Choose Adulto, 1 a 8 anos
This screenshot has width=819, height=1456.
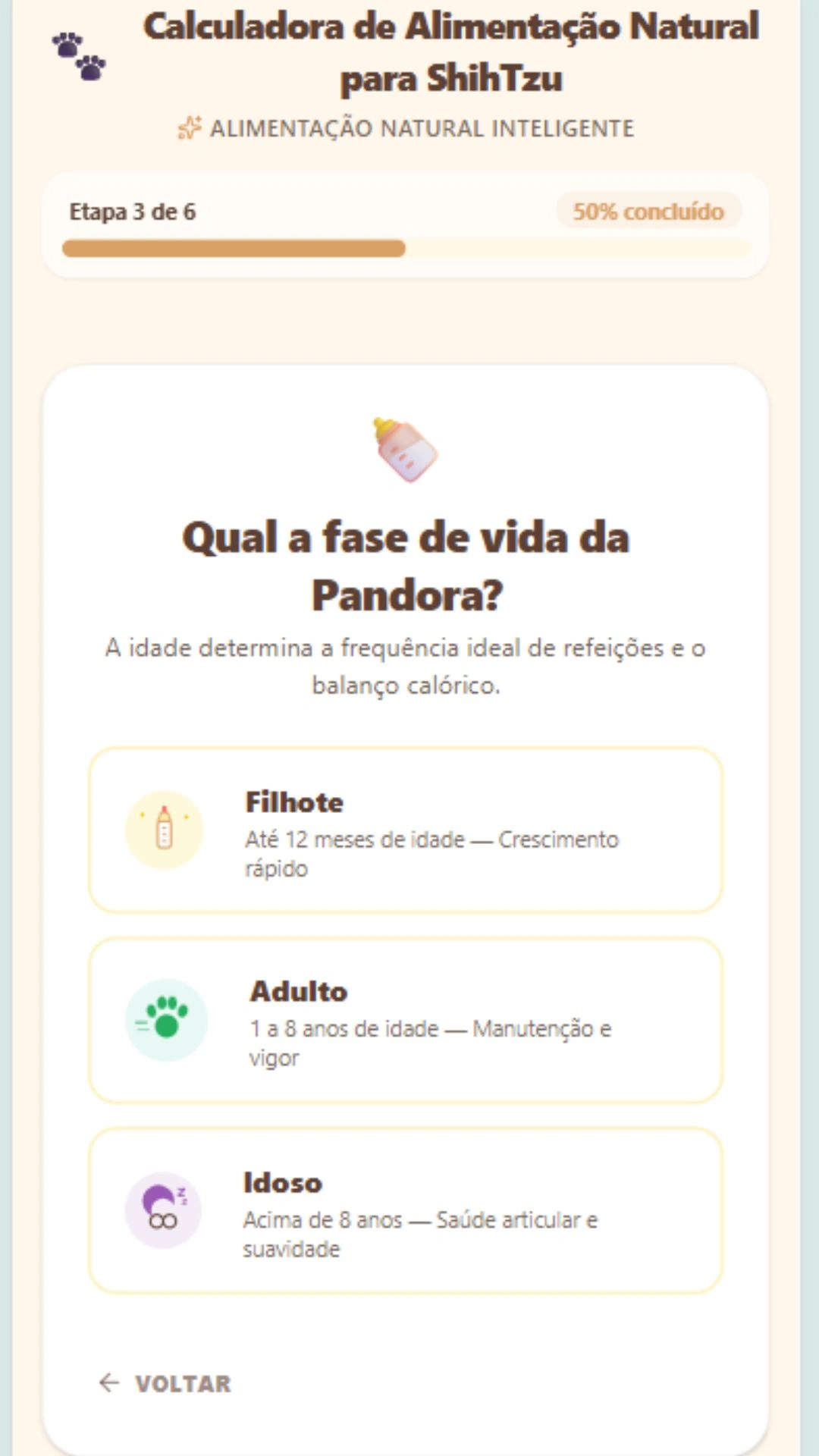(x=406, y=1021)
